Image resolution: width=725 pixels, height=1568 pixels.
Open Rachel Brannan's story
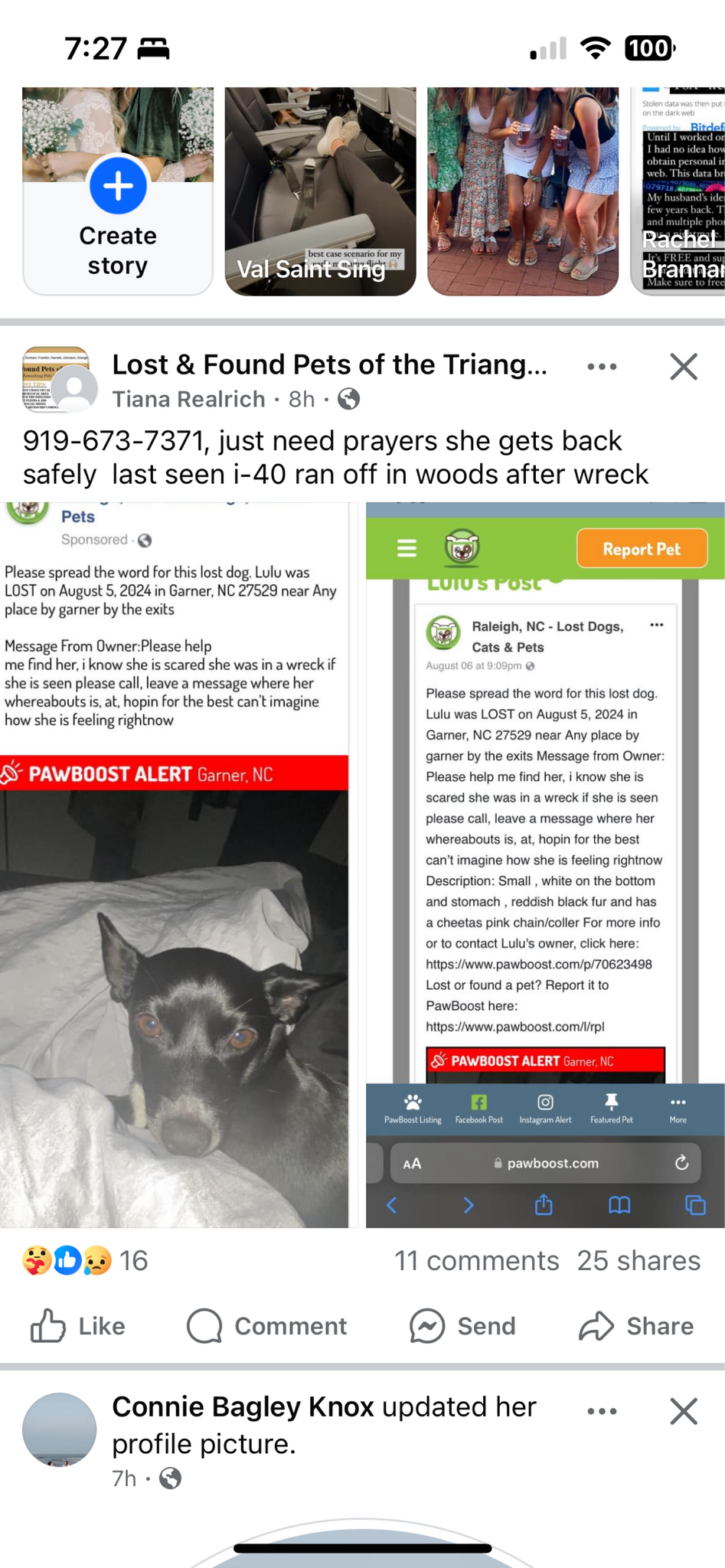tap(678, 191)
